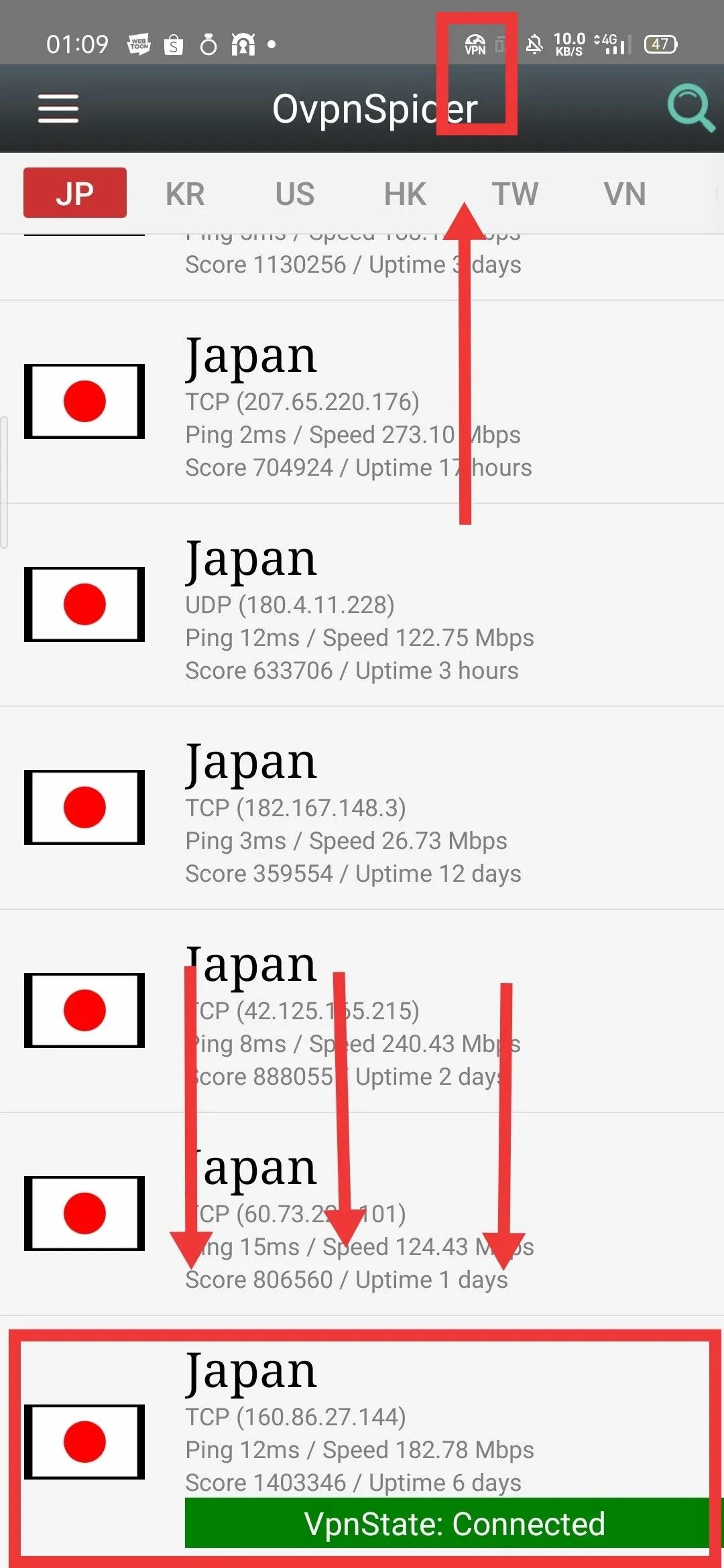Viewport: 724px width, 1568px height.
Task: Choose Japan server TCP 182.167.148.3
Action: 362,808
